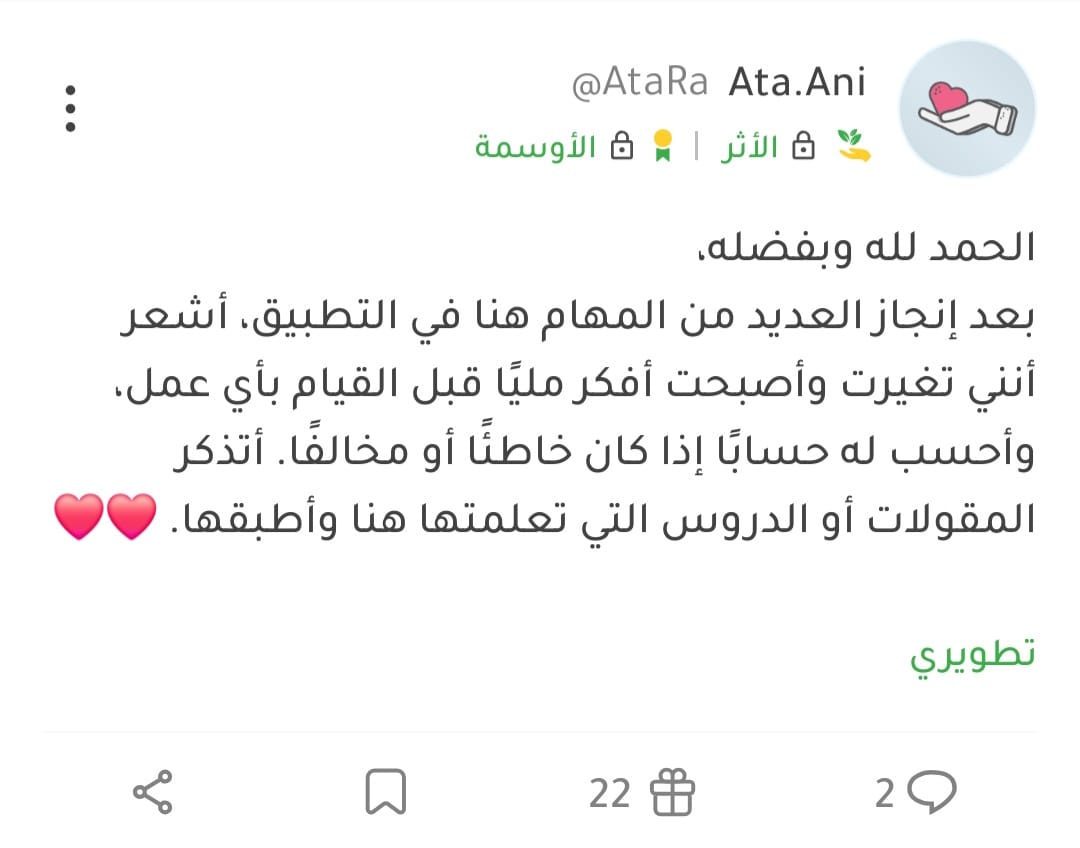The image size is (1080, 848).
Task: Open the post's three-dot overflow menu
Action: 70,109
